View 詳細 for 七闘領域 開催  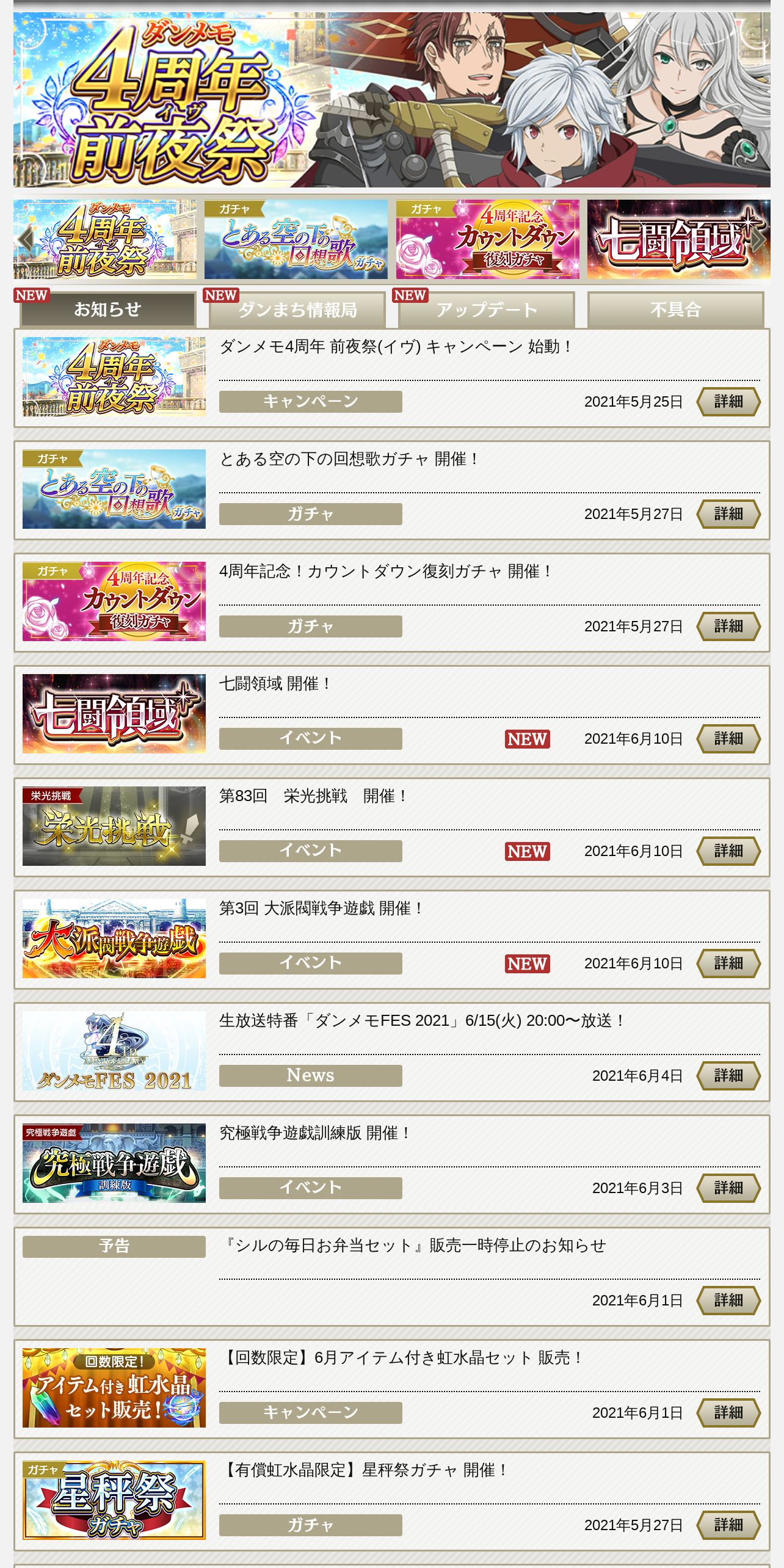[728, 739]
